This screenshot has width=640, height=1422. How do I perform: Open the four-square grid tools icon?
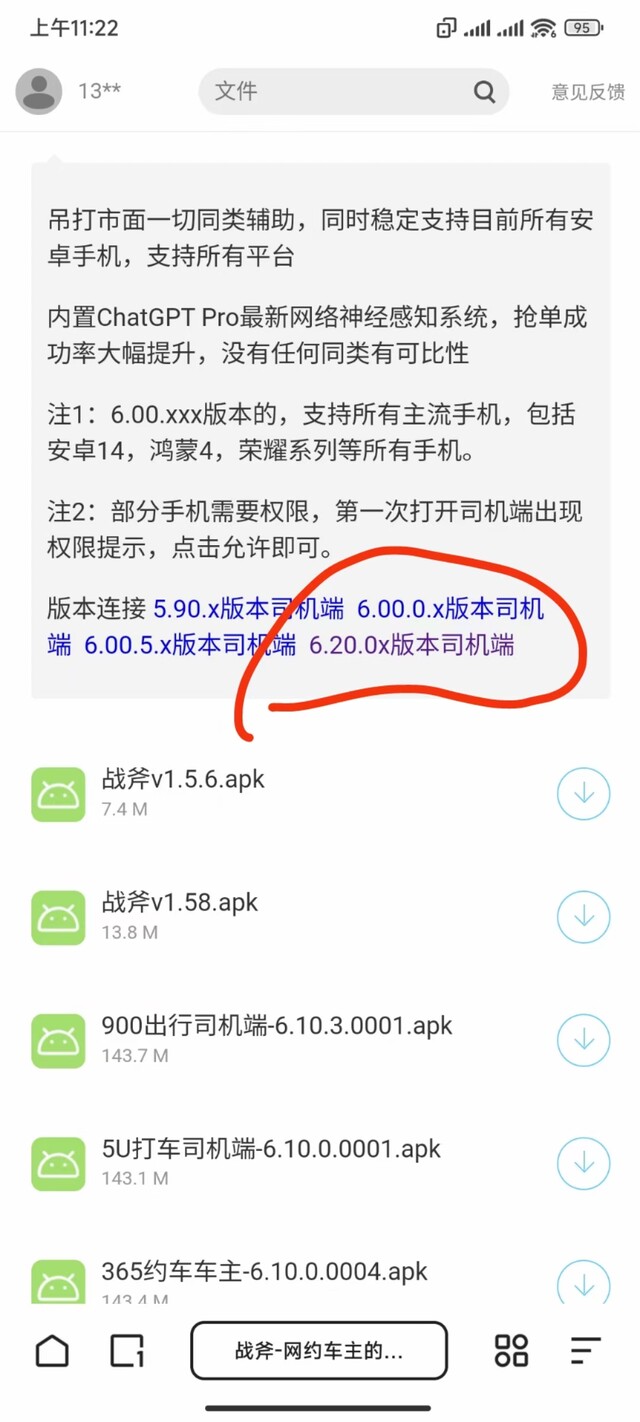pyautogui.click(x=511, y=1351)
